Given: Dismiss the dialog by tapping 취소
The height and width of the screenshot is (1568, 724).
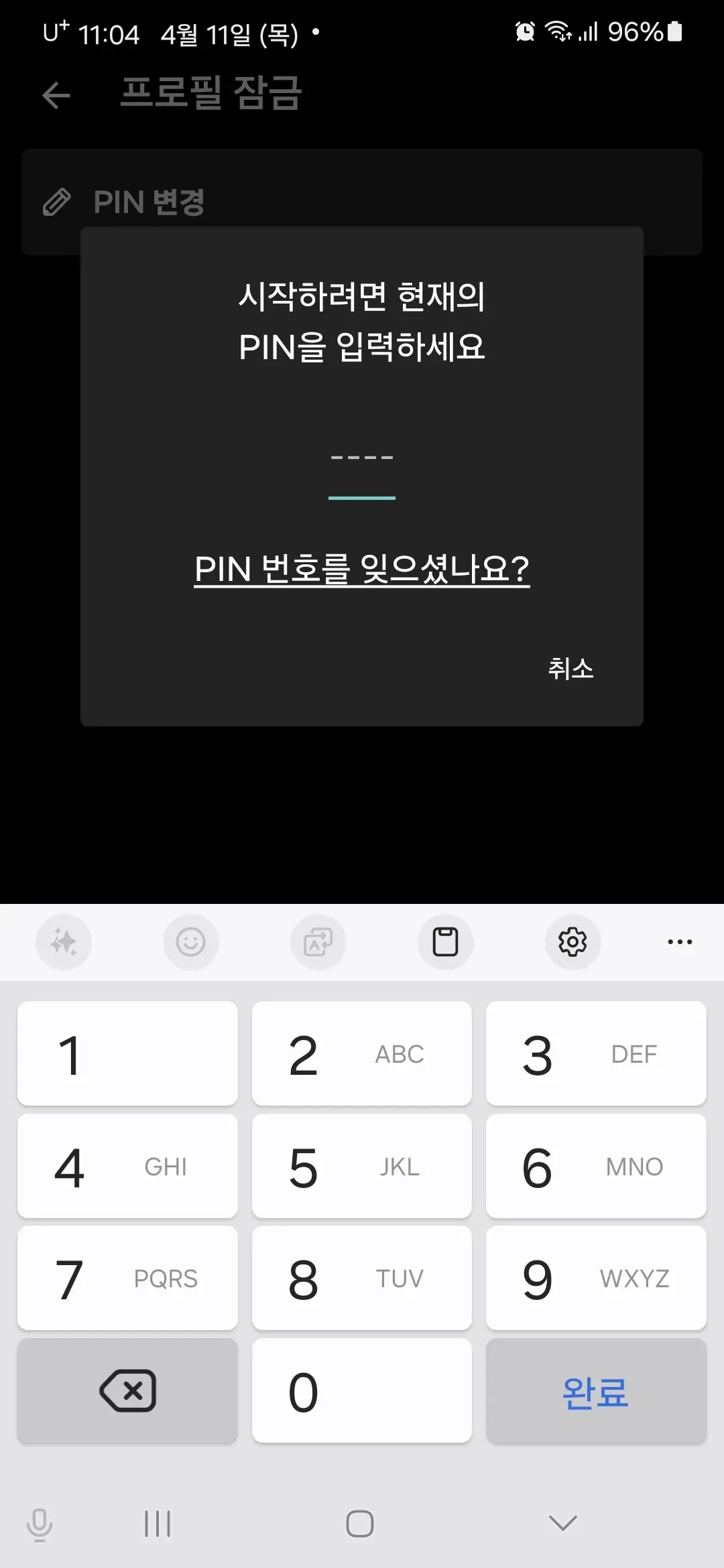Looking at the screenshot, I should click(x=570, y=668).
